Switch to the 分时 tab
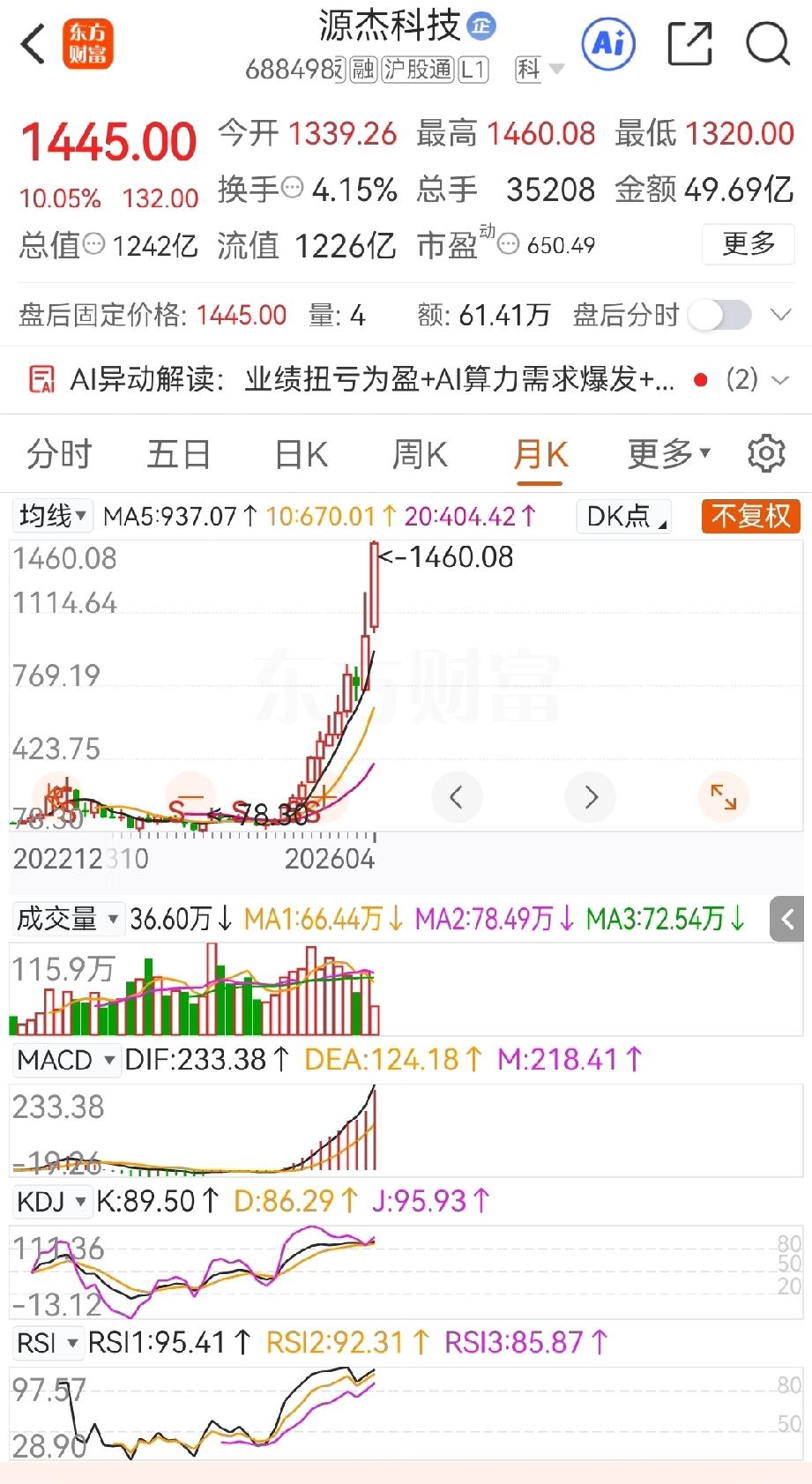 click(x=61, y=453)
